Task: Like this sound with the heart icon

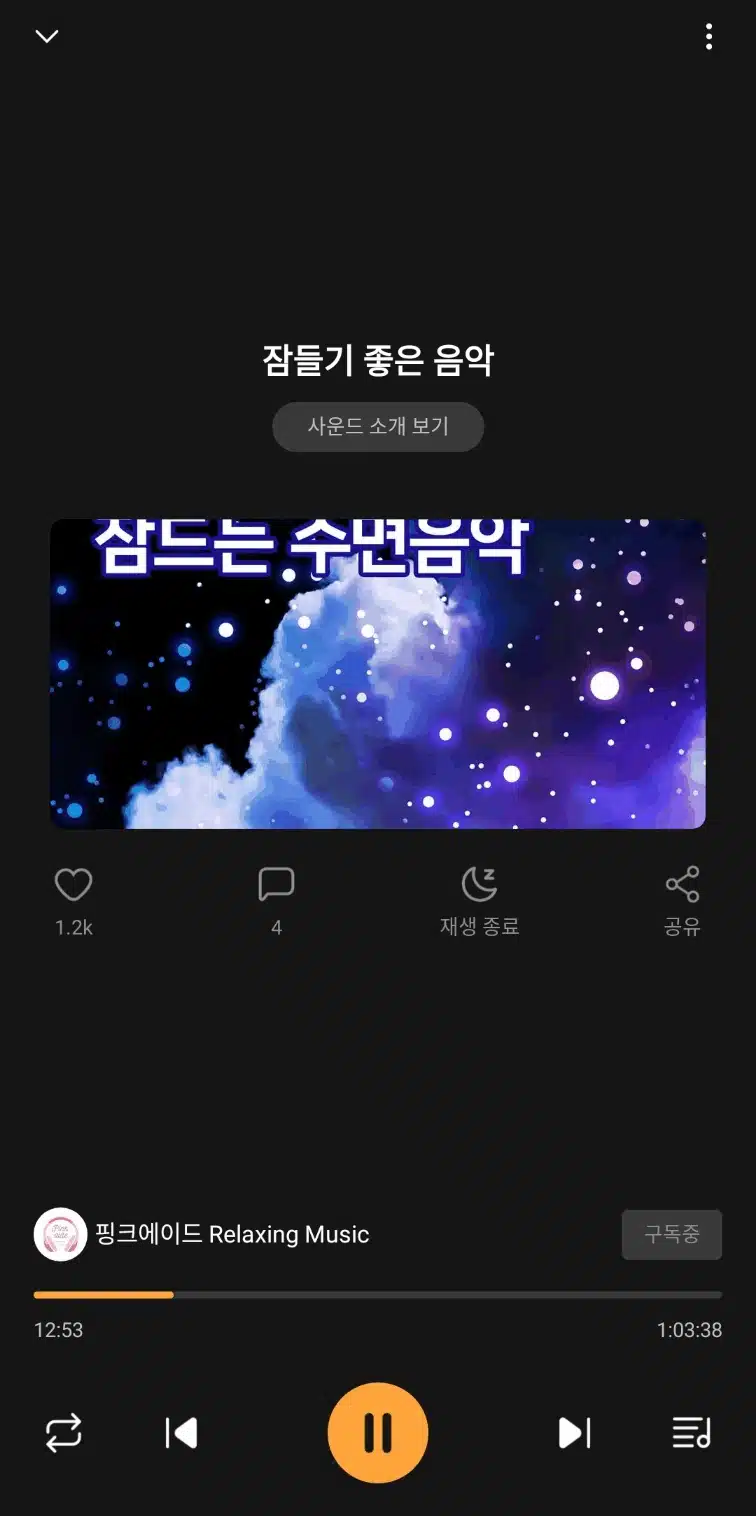Action: (x=73, y=885)
